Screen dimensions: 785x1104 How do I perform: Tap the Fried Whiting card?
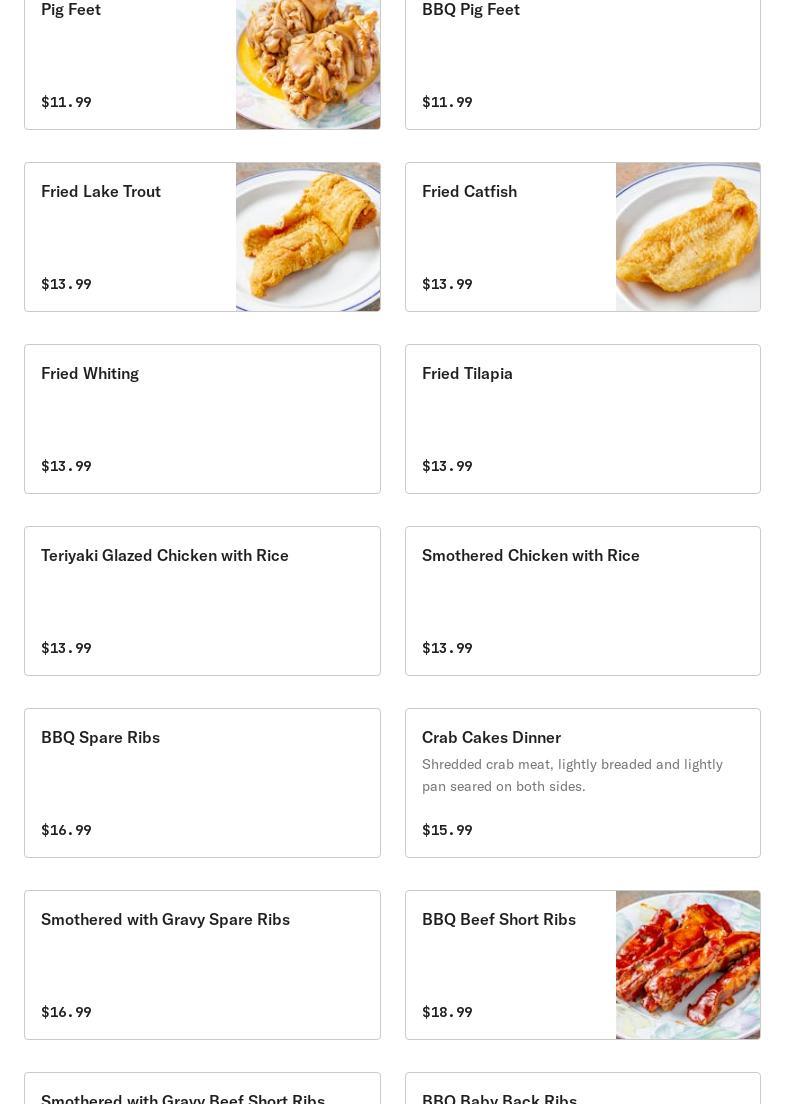coord(202,419)
